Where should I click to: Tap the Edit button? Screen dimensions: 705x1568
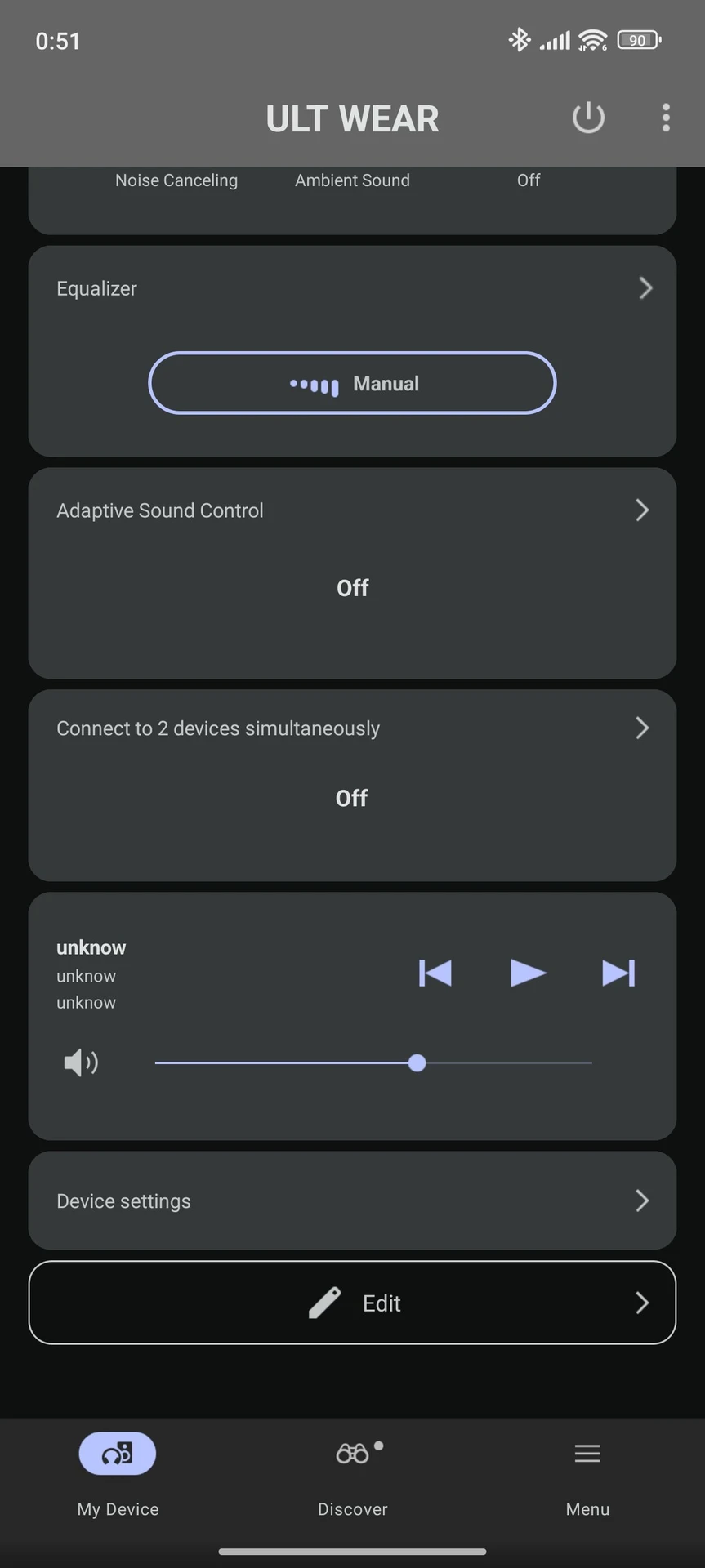352,1303
